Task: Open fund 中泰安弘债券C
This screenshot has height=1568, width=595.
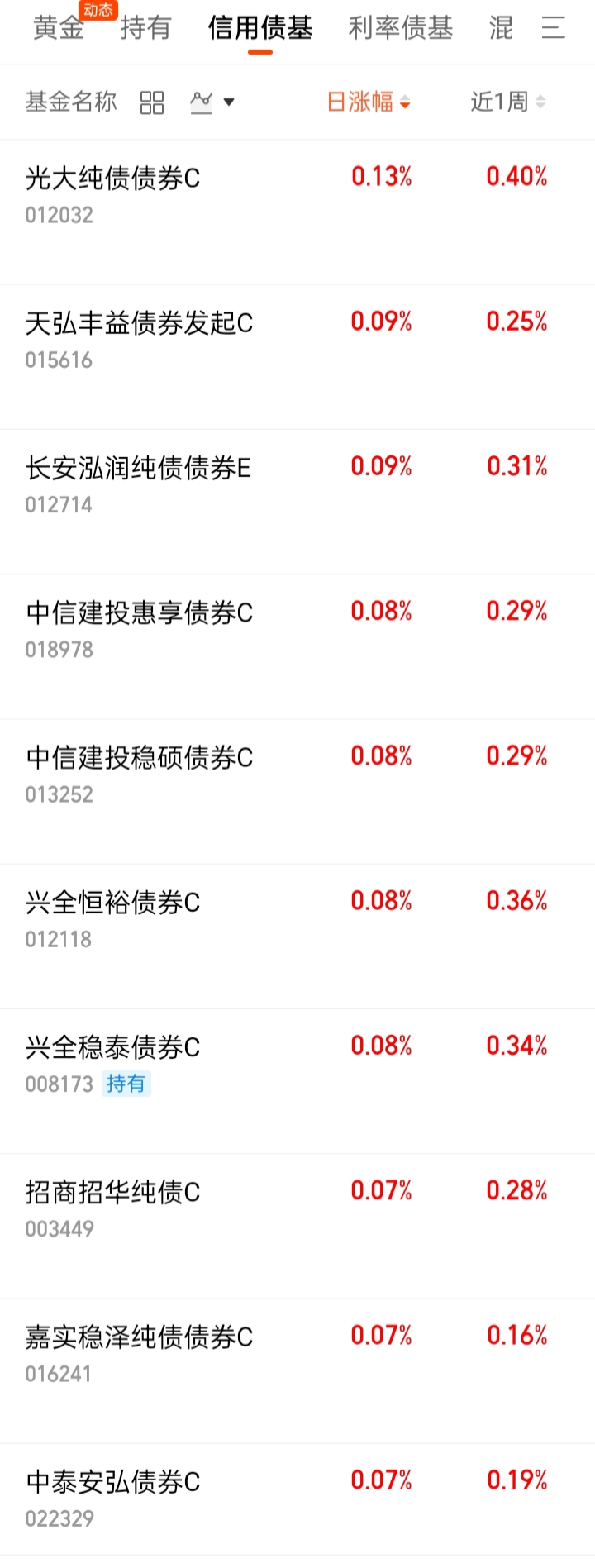Action: [112, 1482]
